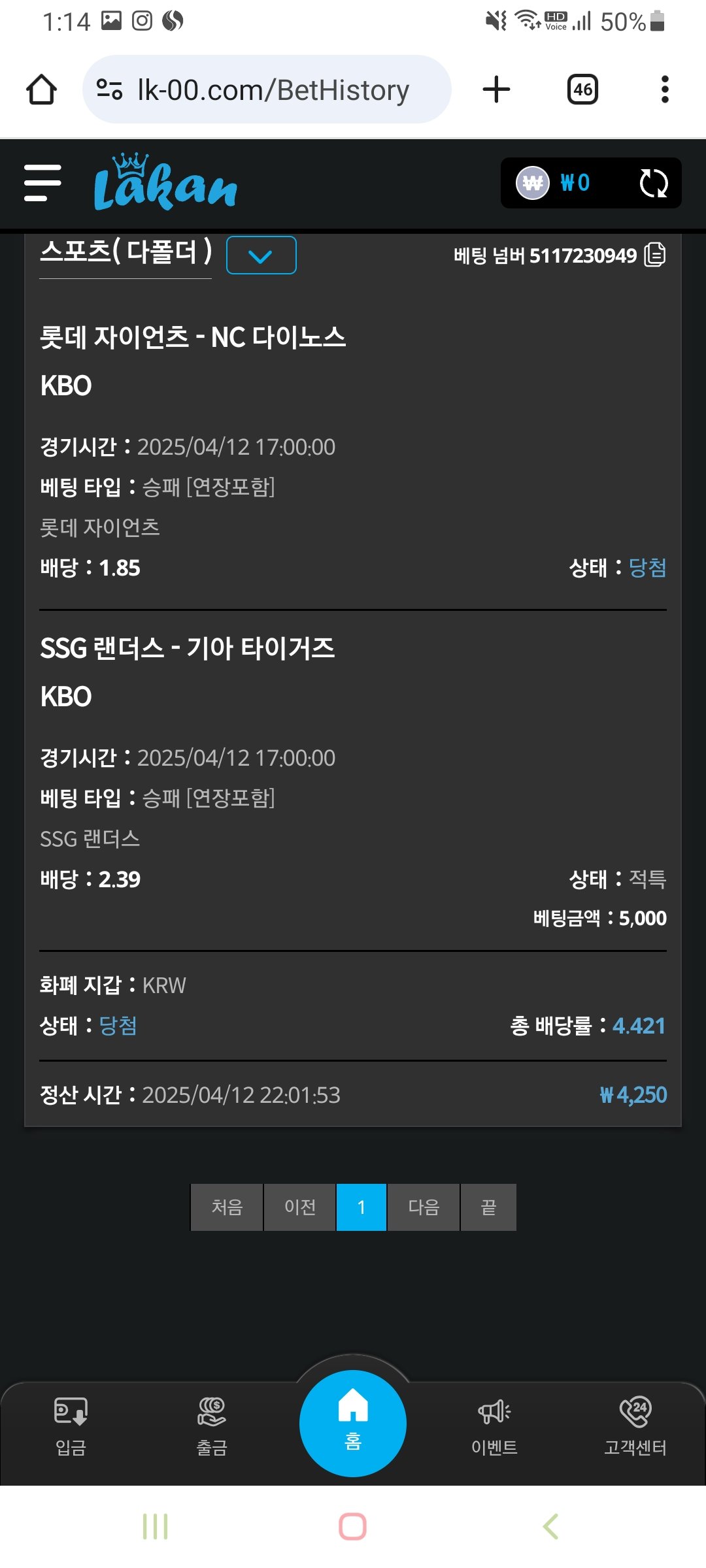Go to 처음 first page
The image size is (706, 1568).
pos(227,1207)
